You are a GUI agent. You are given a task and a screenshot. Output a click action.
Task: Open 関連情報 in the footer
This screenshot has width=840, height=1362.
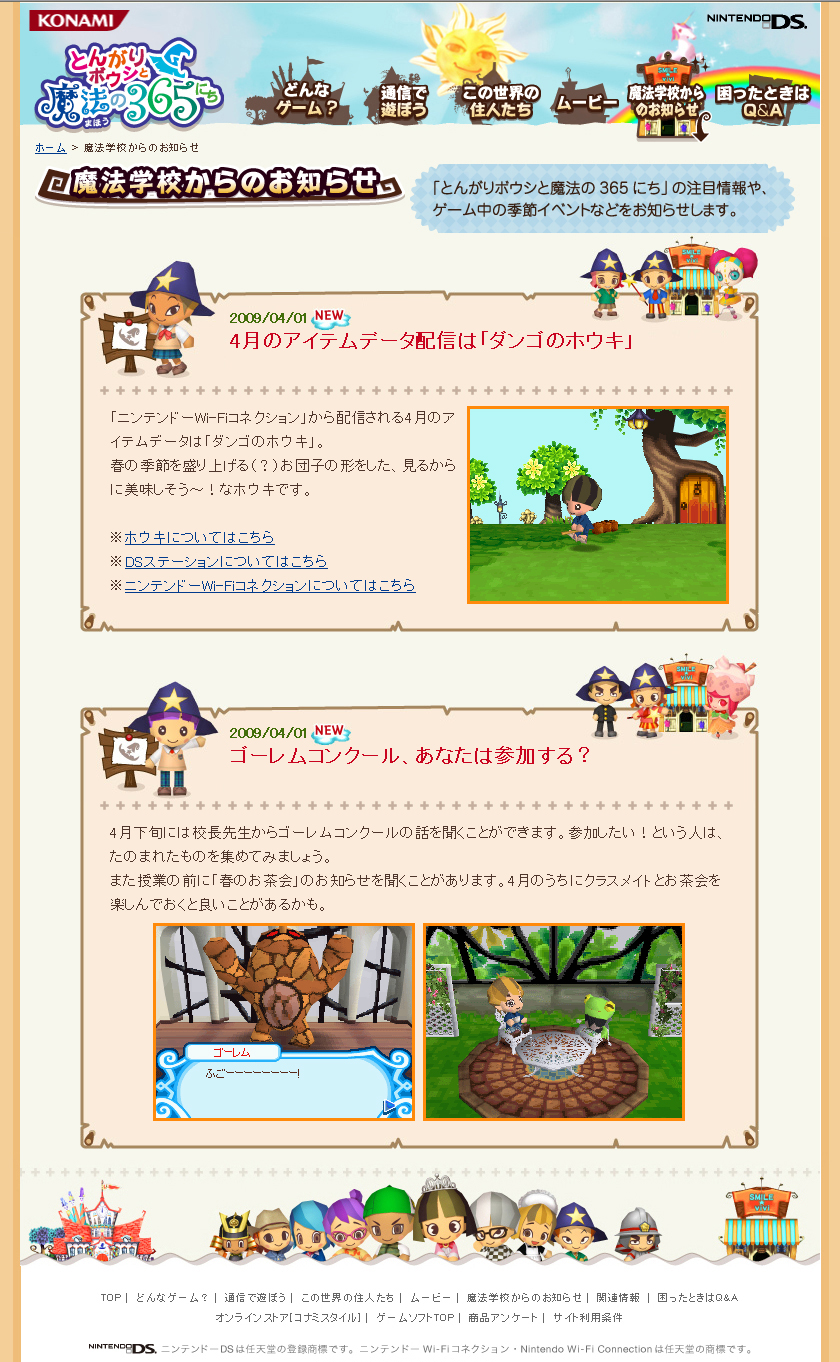618,1297
